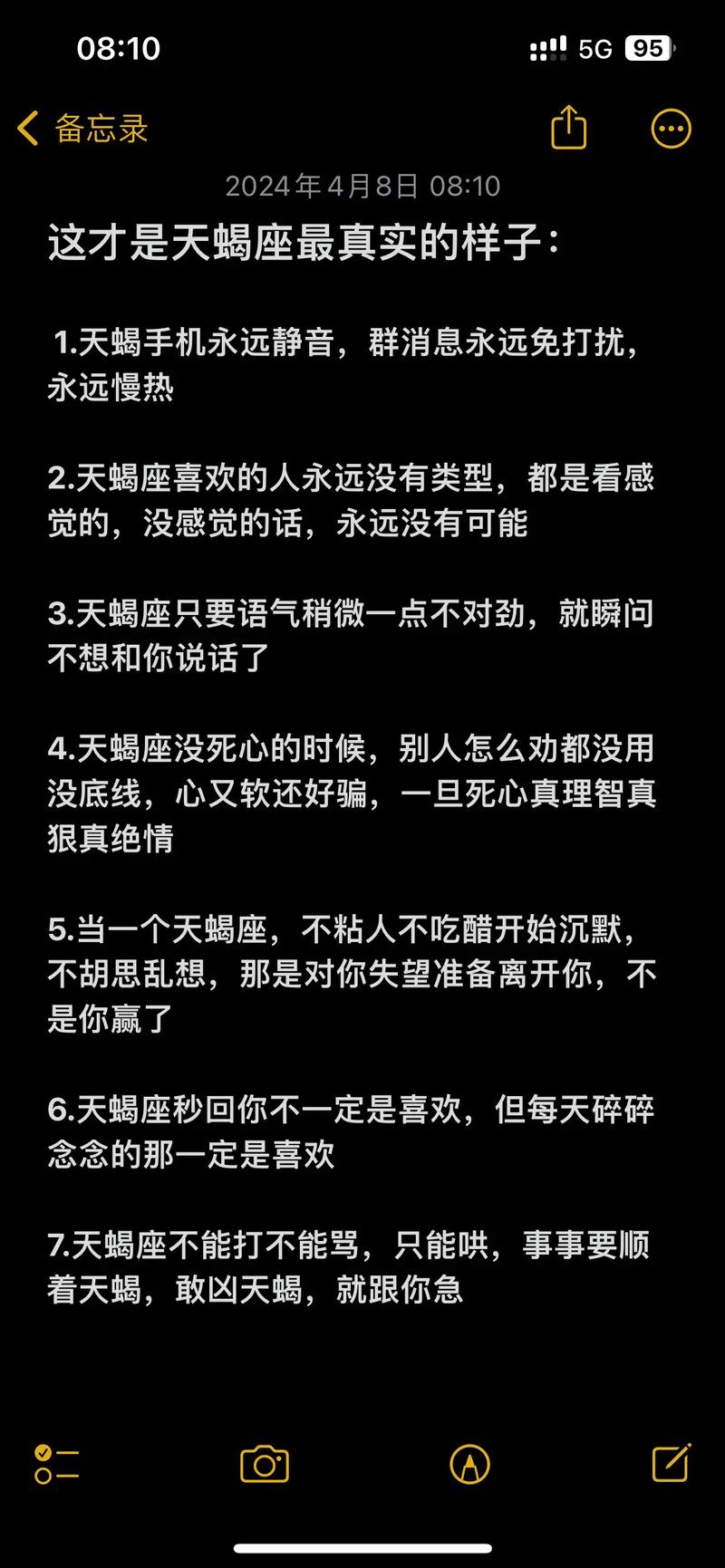Open the camera attachment option
This screenshot has width=725, height=1568.
(x=265, y=1464)
